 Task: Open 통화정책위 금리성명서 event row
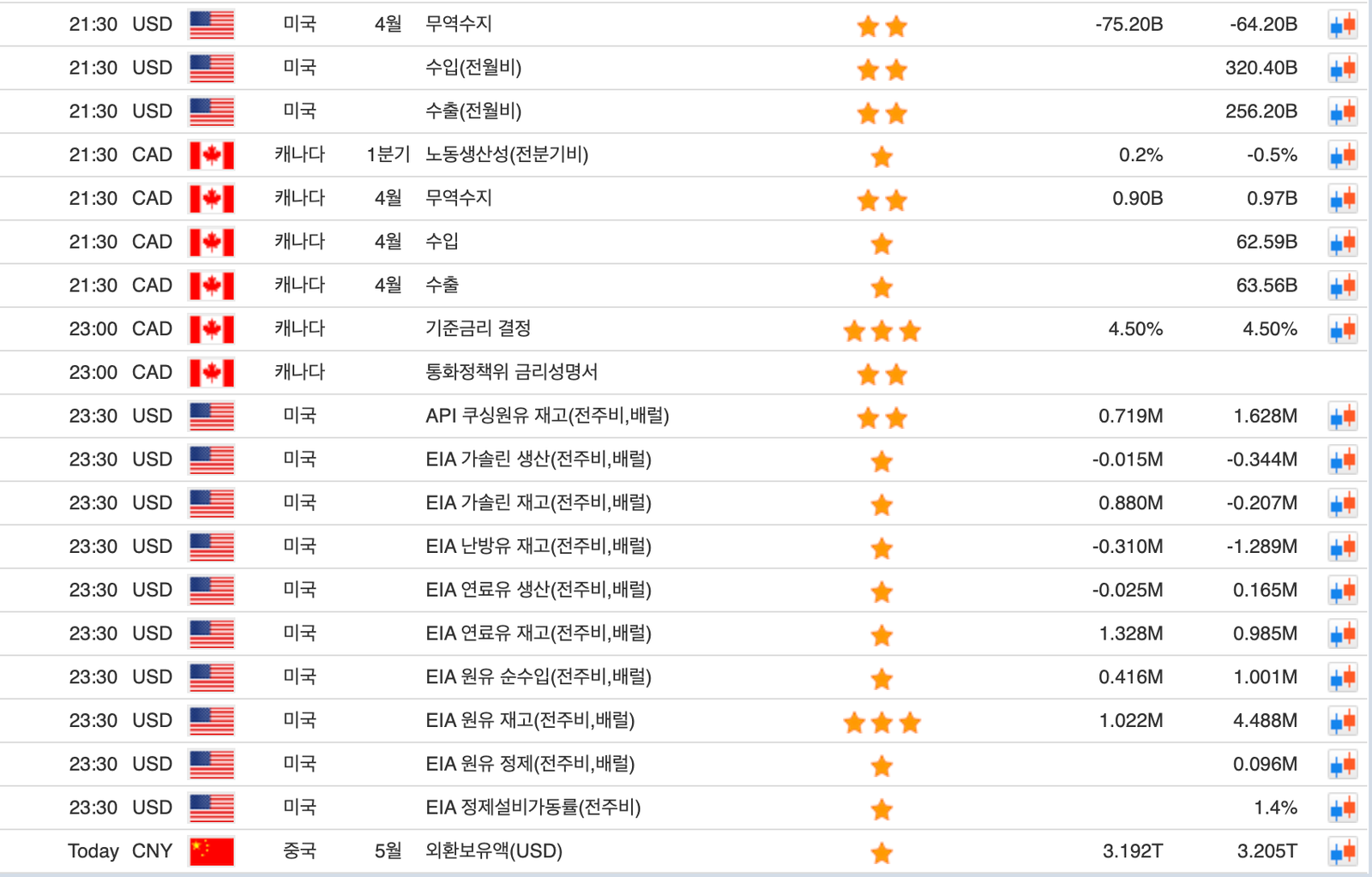click(511, 372)
